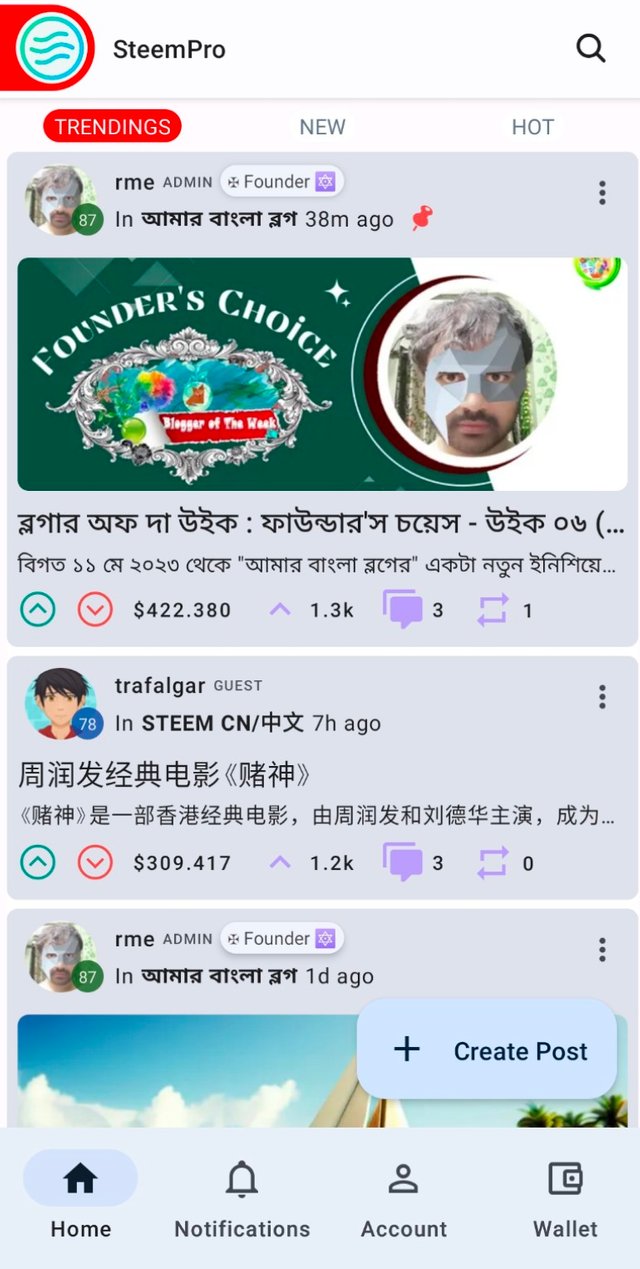This screenshot has height=1269, width=640.
Task: Switch to the NEW tab
Action: [x=322, y=127]
